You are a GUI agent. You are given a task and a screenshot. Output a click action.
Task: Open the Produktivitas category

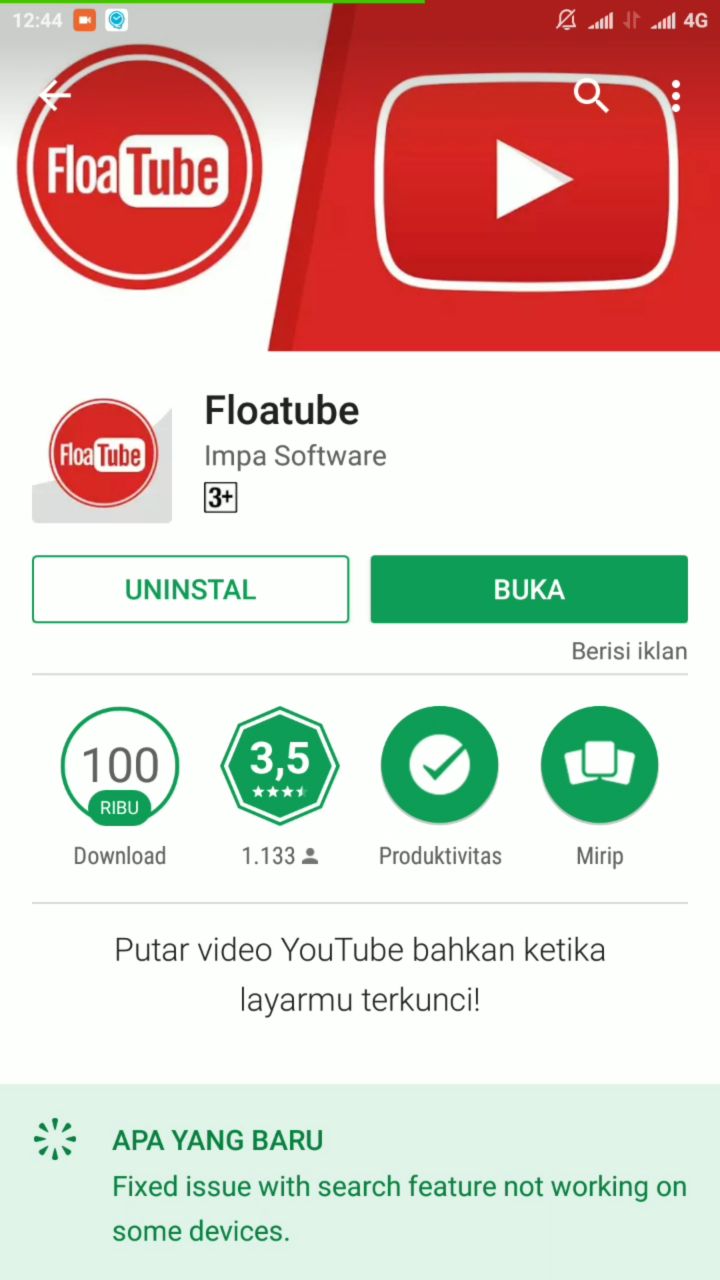tap(439, 766)
